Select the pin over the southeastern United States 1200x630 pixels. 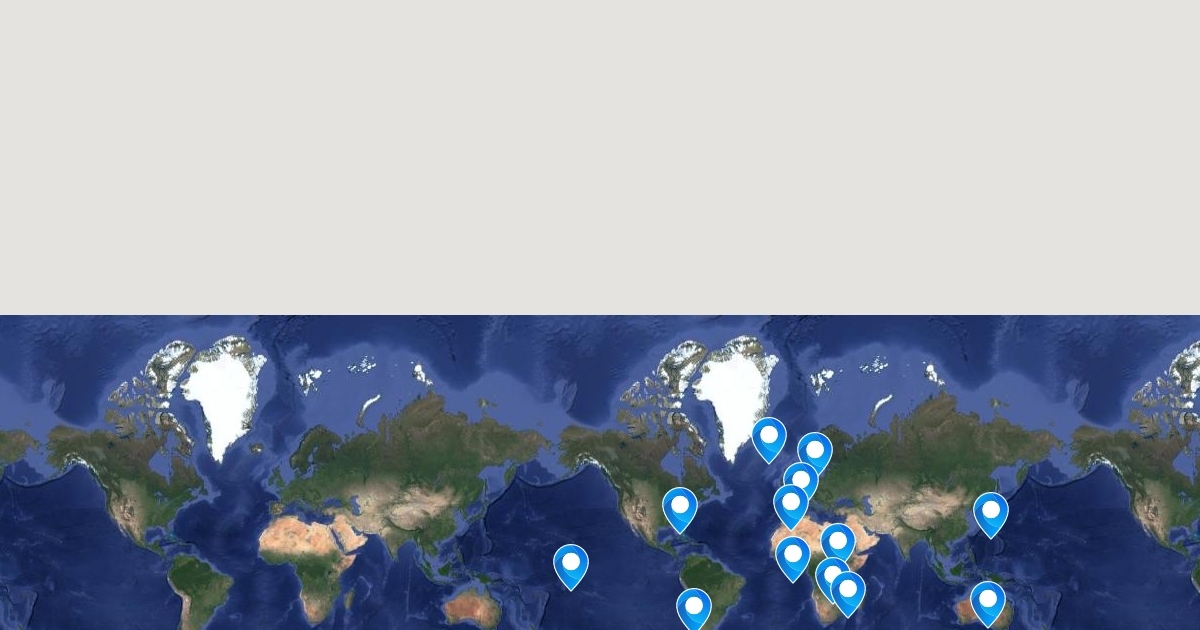(680, 507)
